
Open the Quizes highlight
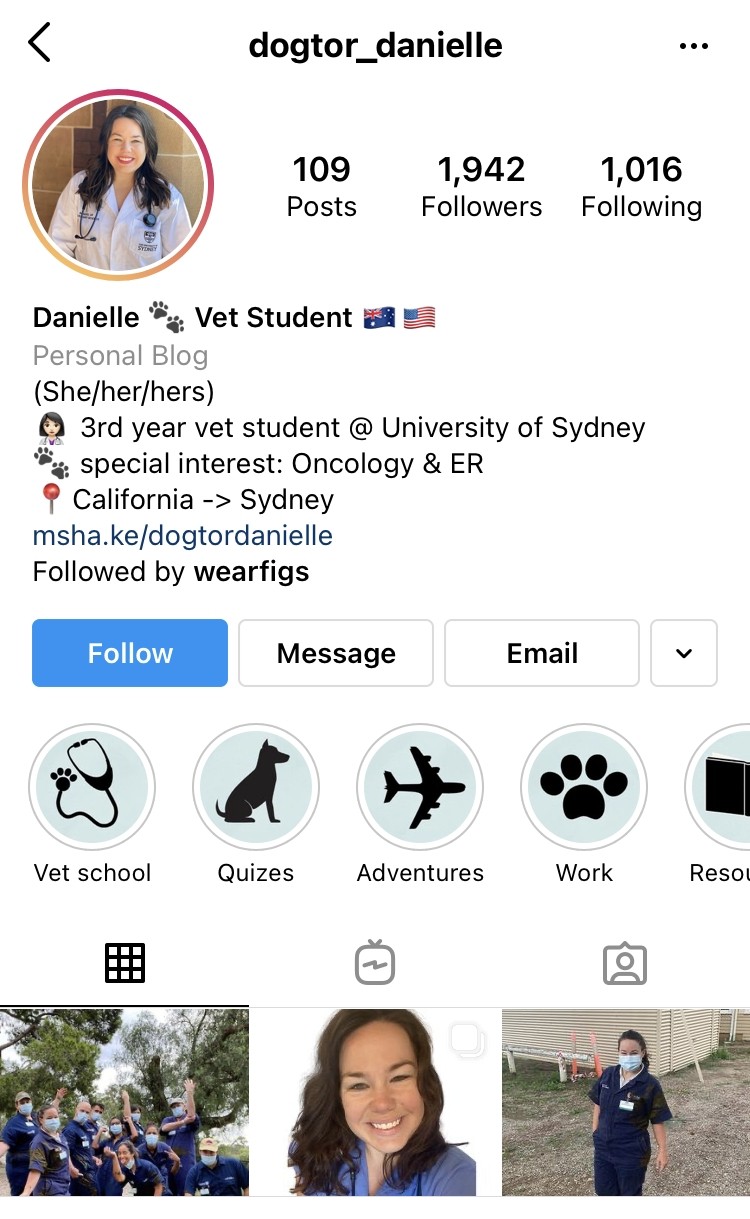[x=256, y=787]
